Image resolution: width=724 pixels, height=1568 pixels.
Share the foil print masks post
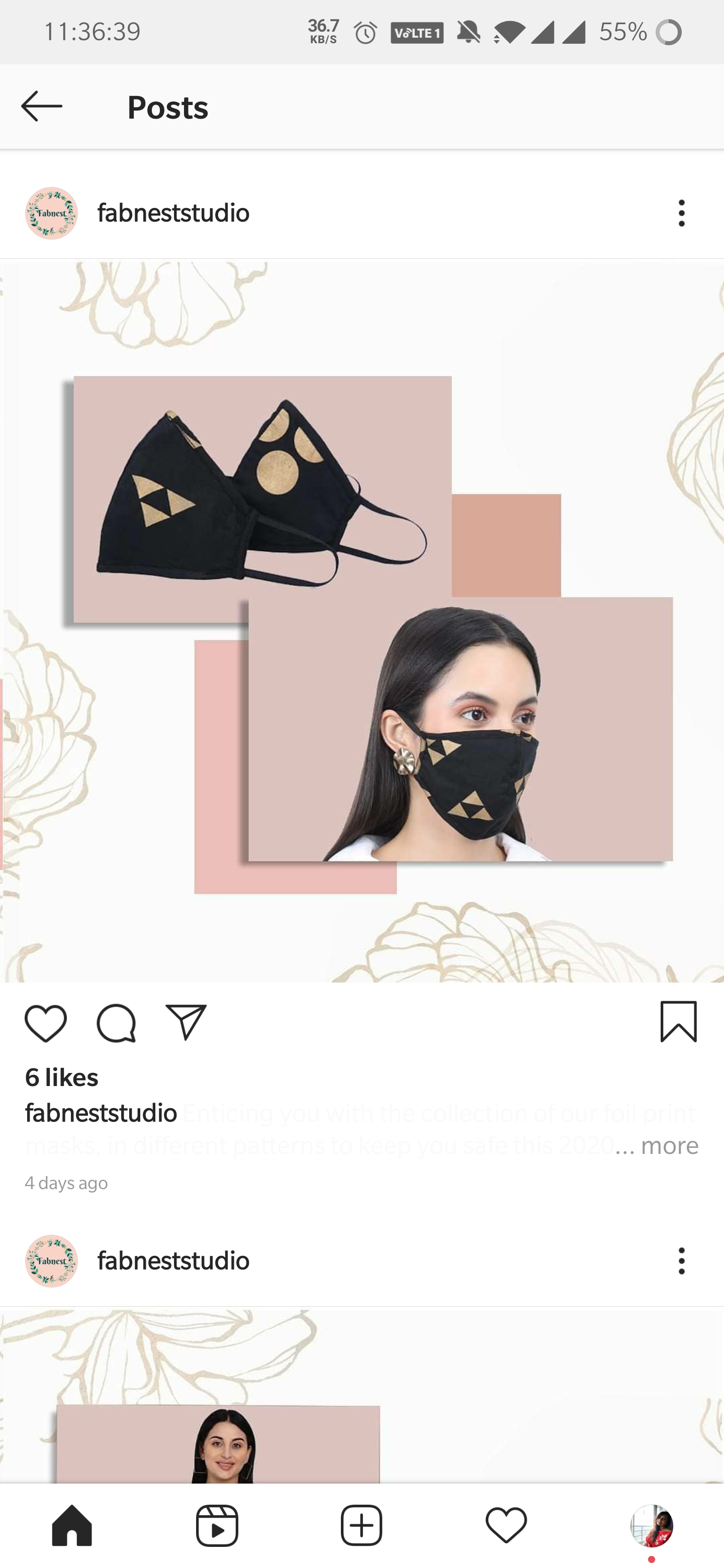(x=186, y=1022)
